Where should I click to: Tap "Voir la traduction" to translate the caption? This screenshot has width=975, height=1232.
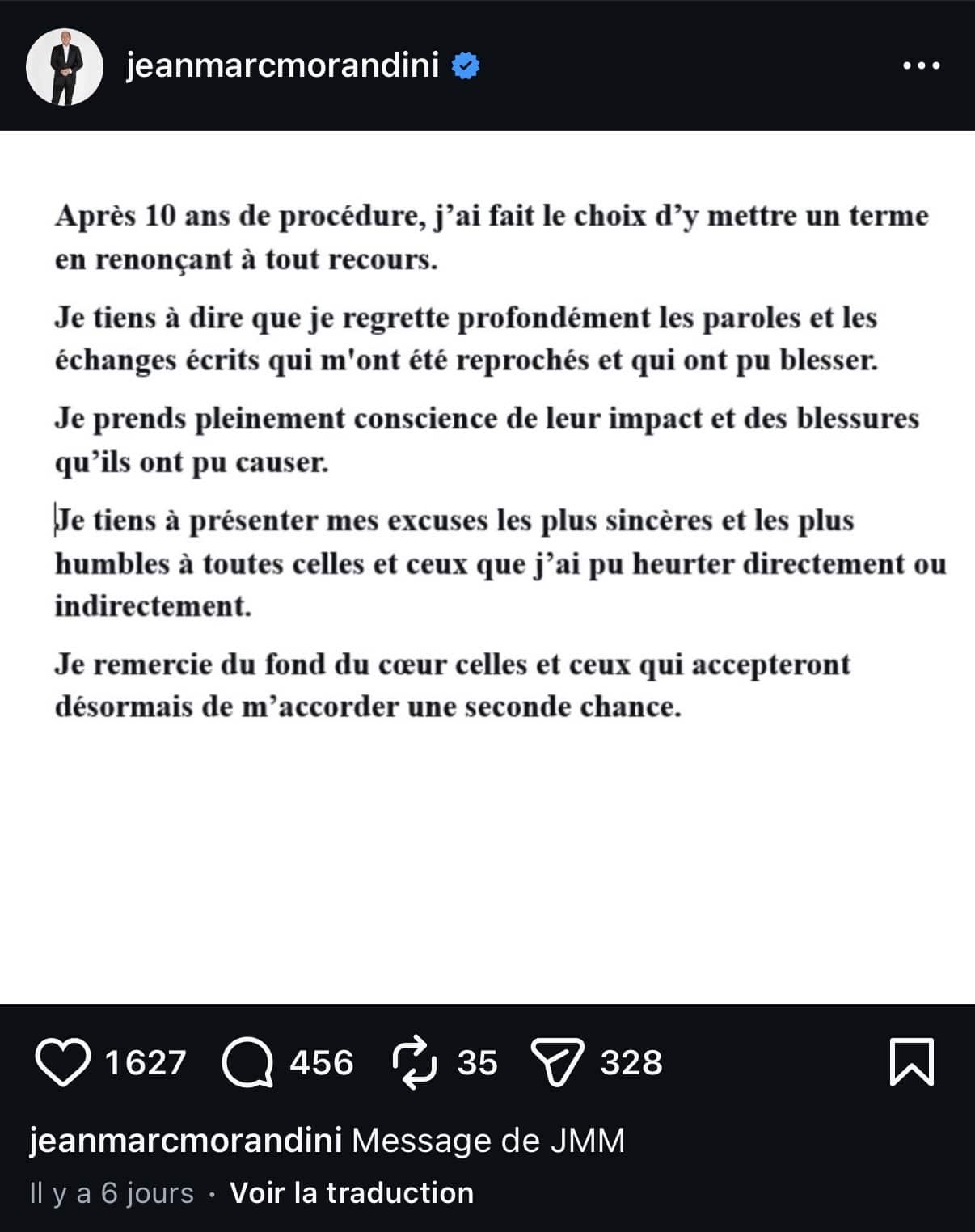352,1193
